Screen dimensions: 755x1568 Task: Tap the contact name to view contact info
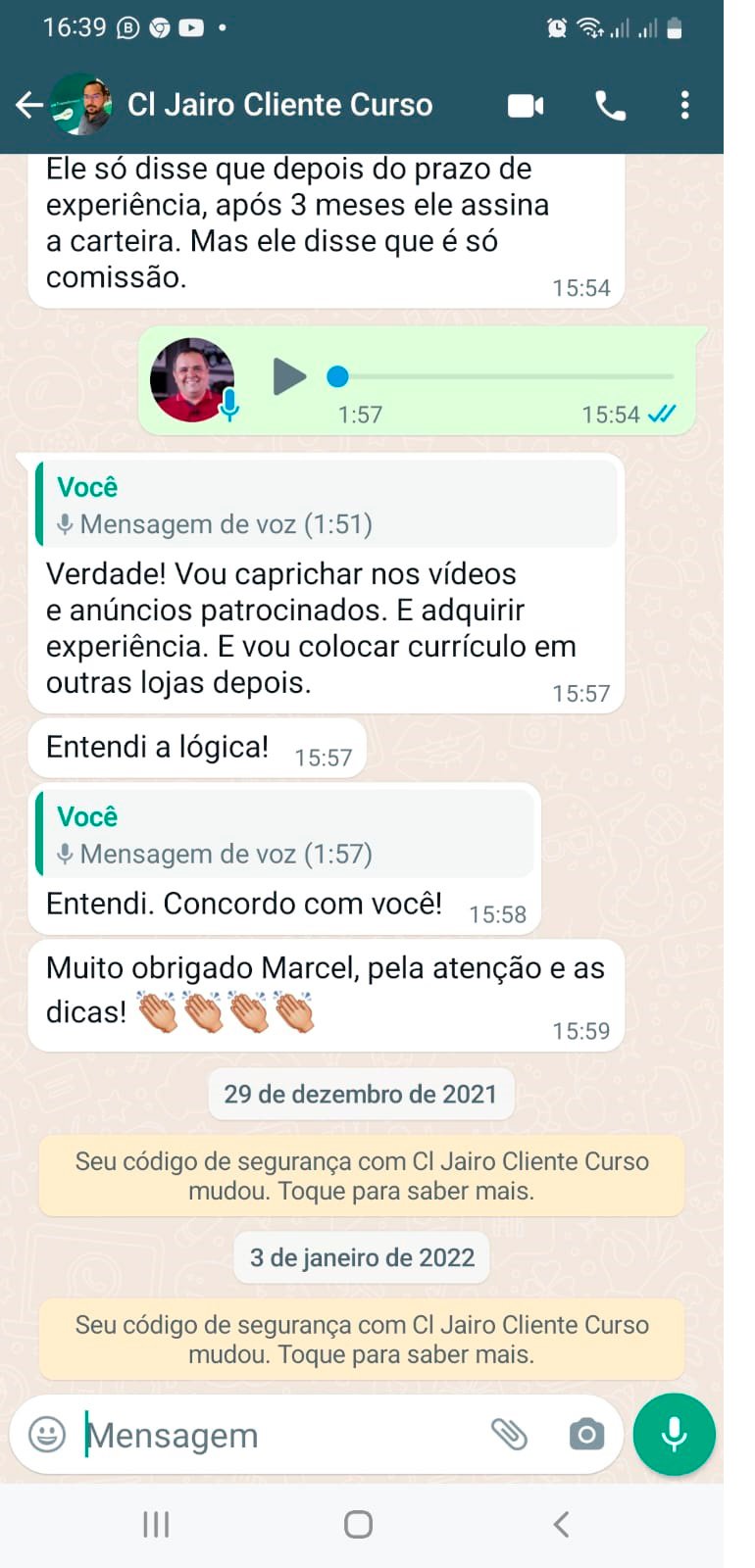coord(281,104)
